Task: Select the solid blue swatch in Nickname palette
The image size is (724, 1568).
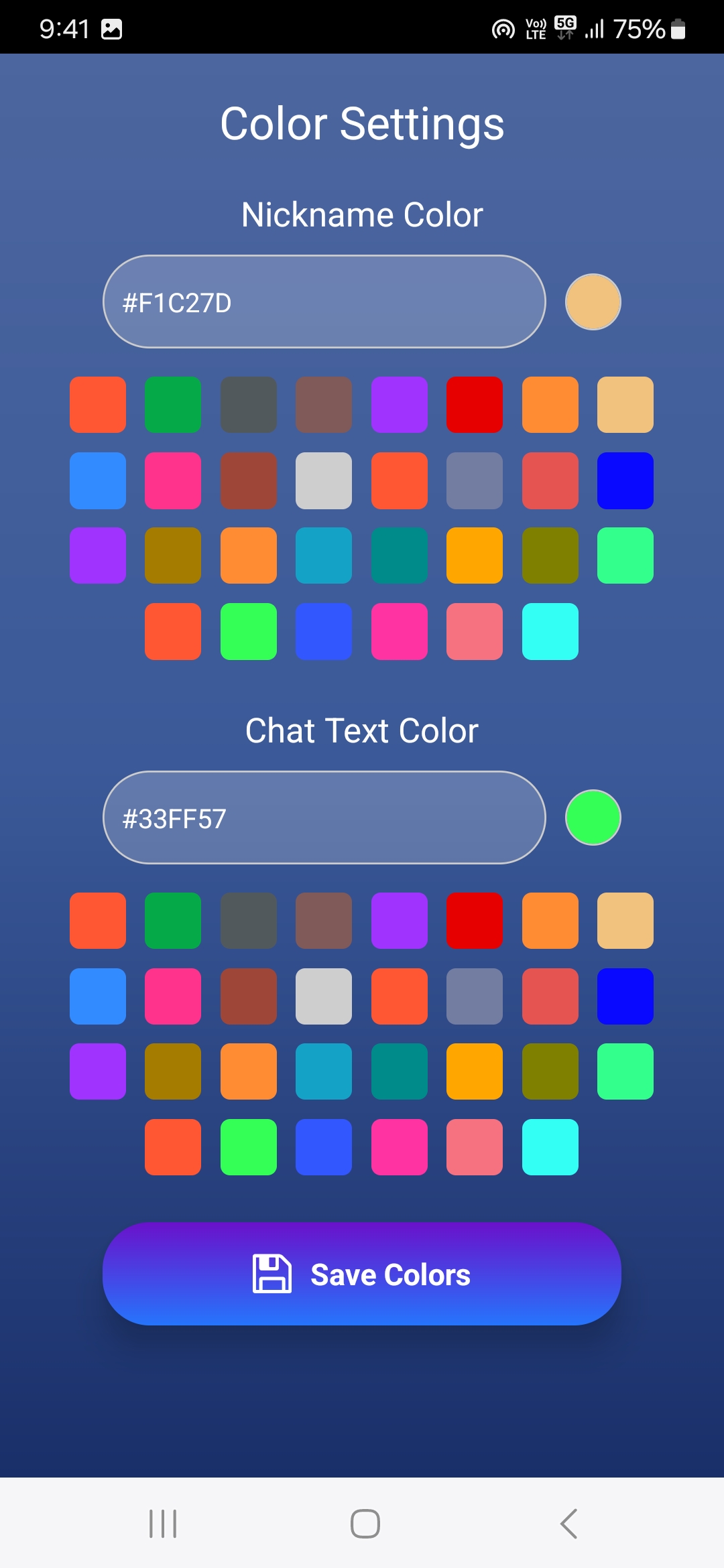Action: [625, 481]
